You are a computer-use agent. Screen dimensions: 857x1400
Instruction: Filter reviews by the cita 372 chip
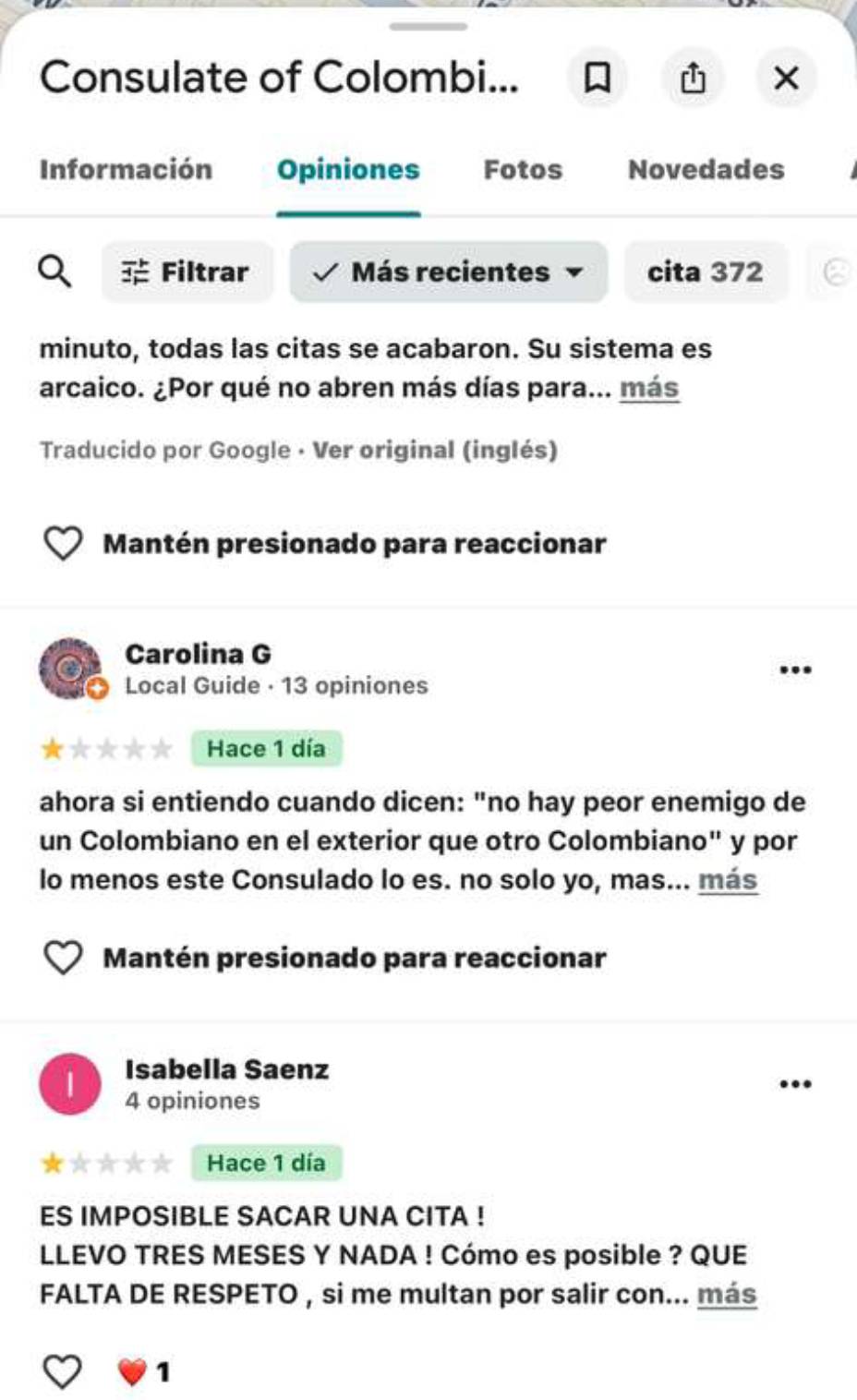[705, 272]
